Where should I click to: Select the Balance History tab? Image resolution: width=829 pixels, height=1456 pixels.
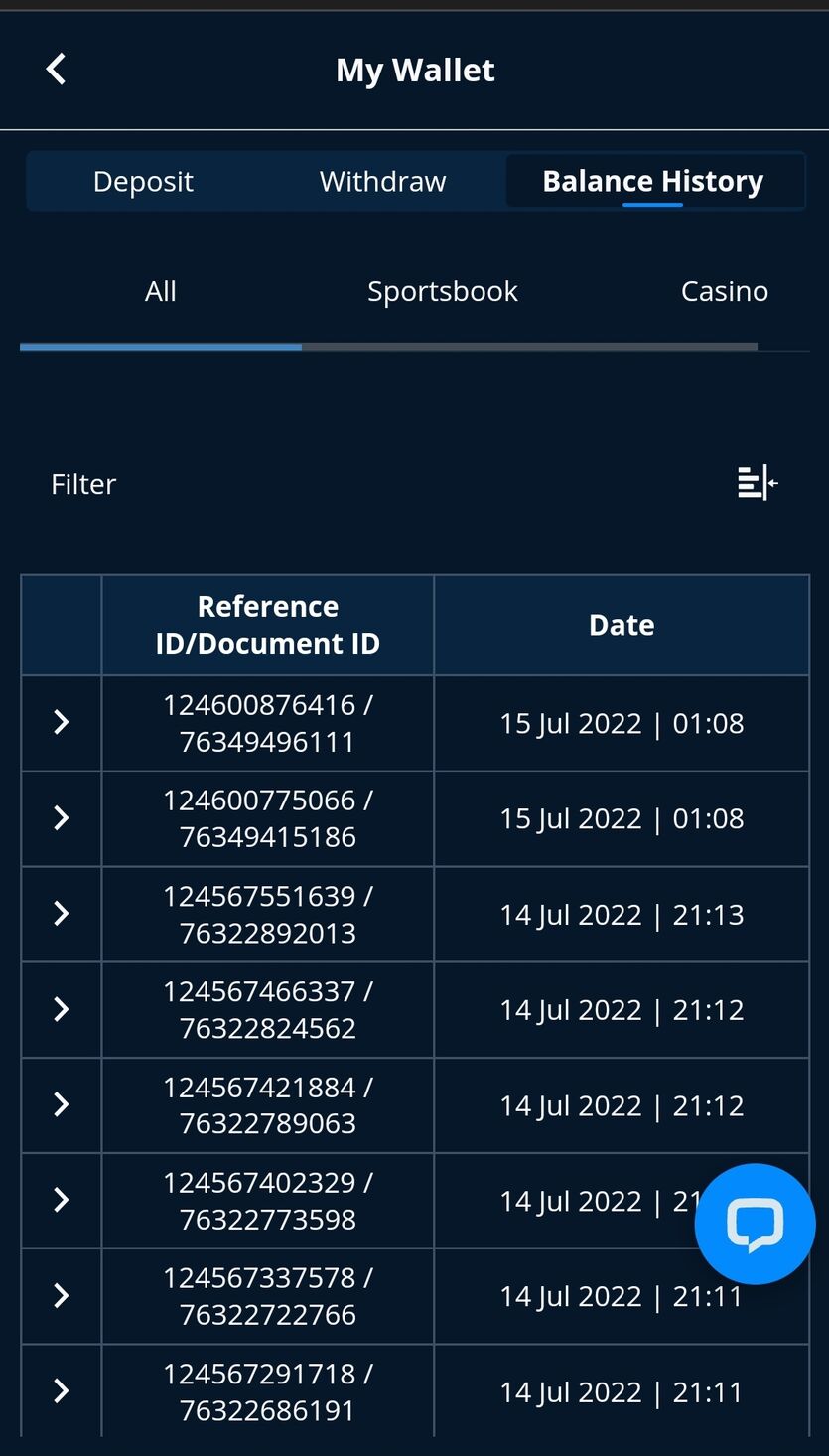coord(652,181)
